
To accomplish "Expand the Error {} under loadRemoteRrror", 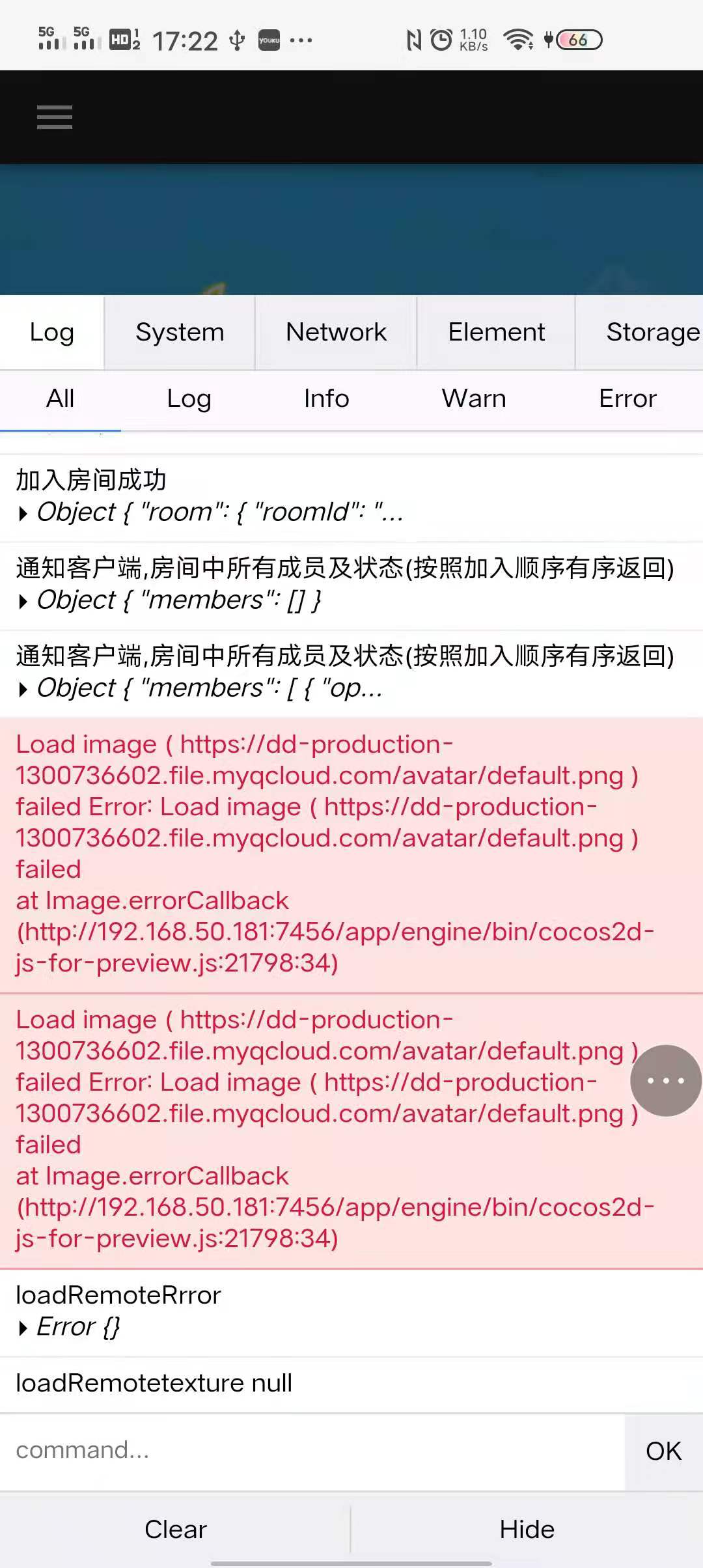I will (23, 1328).
